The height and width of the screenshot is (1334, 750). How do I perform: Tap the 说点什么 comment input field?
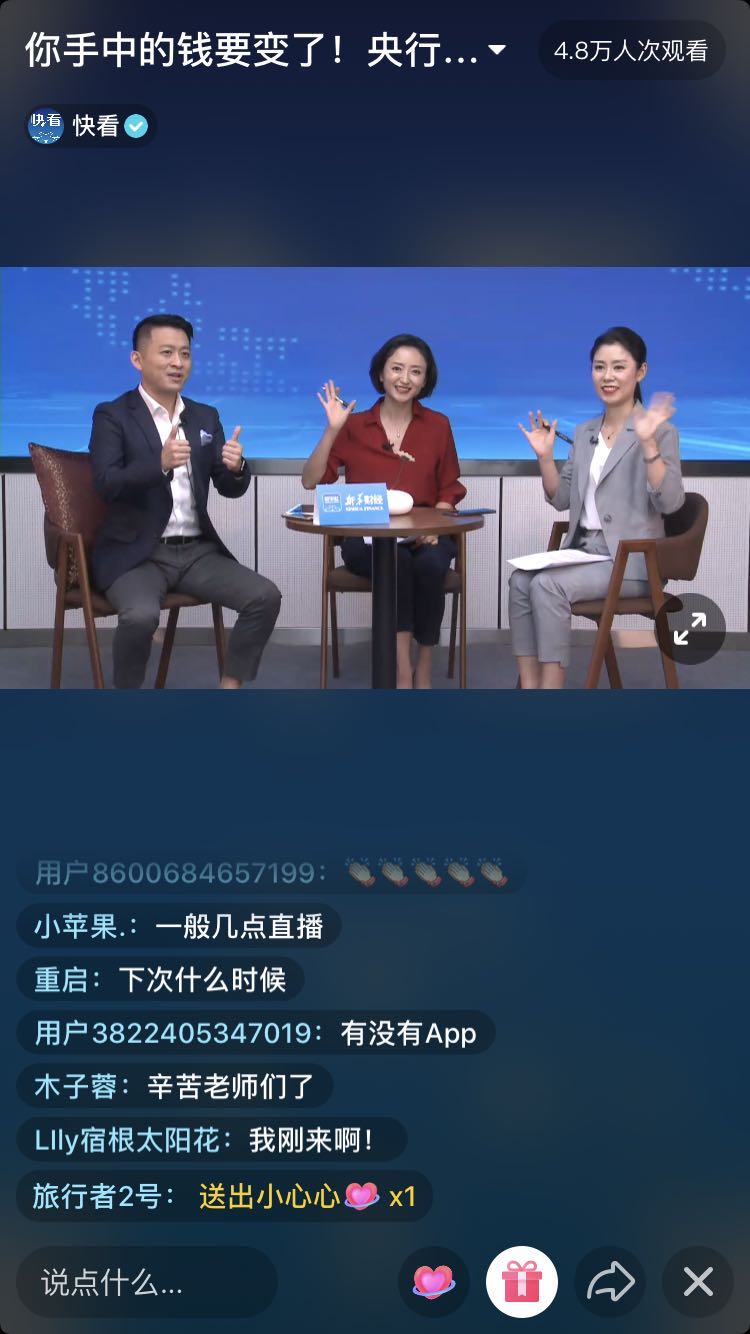(x=146, y=1282)
